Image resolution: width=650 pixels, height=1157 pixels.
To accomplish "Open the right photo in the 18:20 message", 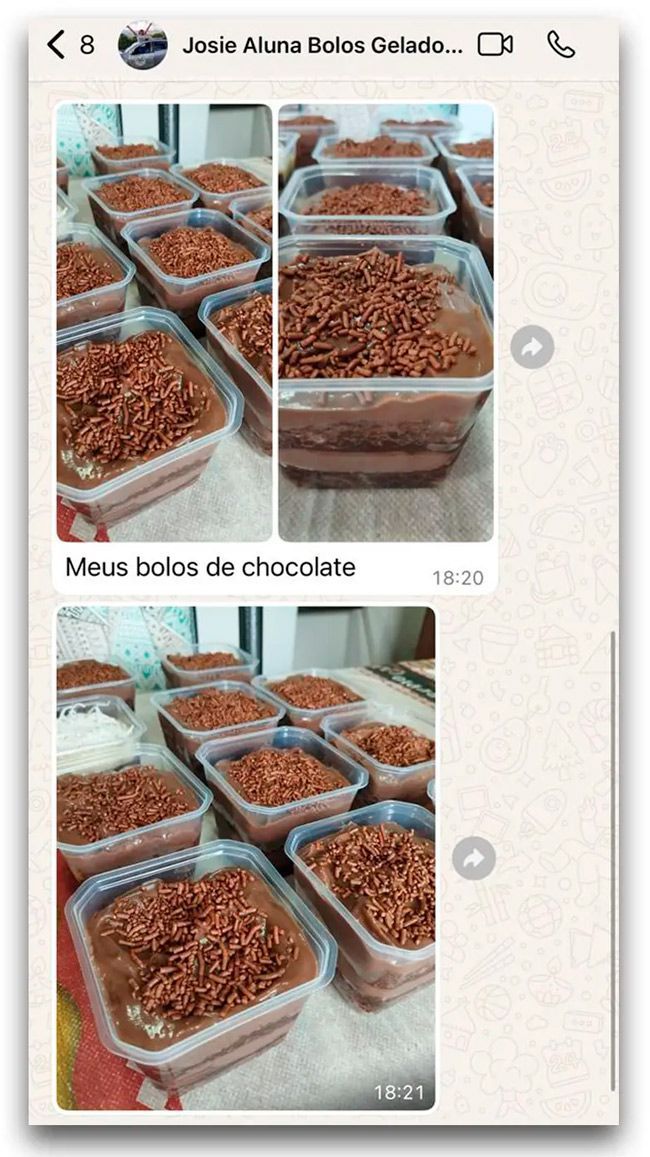I will pos(386,322).
